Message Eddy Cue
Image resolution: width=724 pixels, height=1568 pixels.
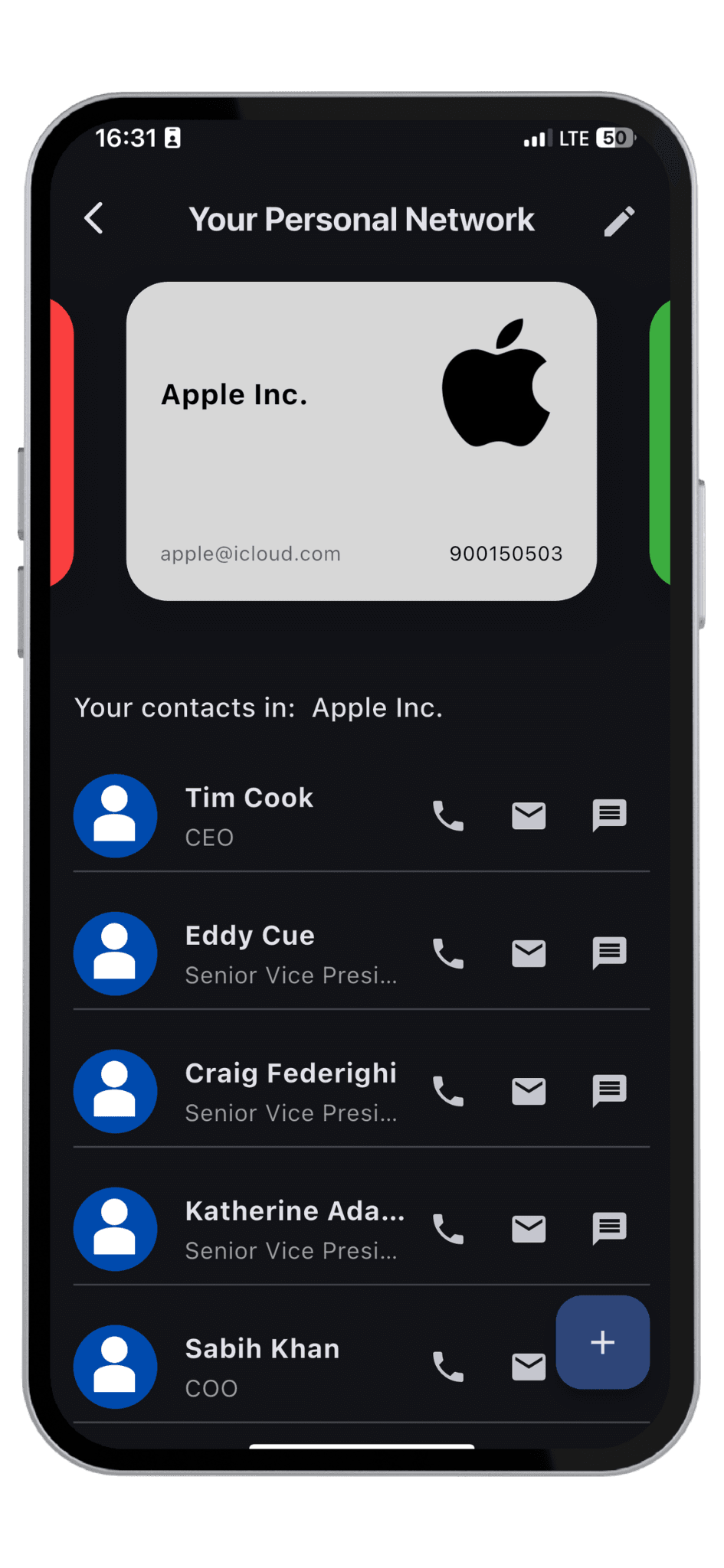609,953
